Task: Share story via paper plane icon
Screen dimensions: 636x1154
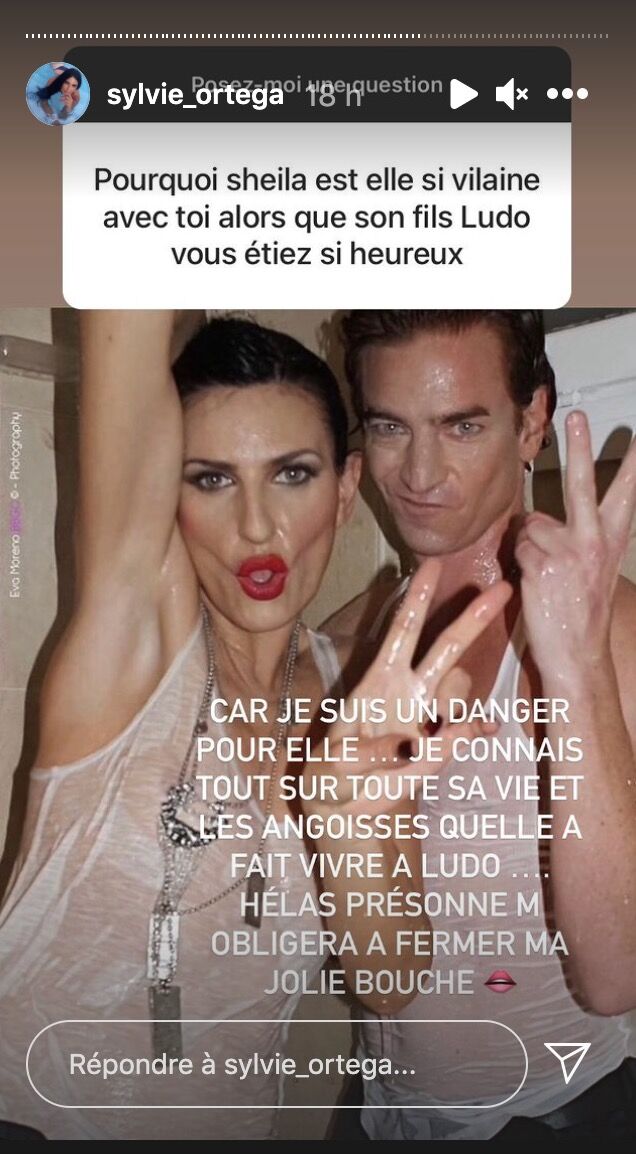Action: pyautogui.click(x=567, y=1062)
